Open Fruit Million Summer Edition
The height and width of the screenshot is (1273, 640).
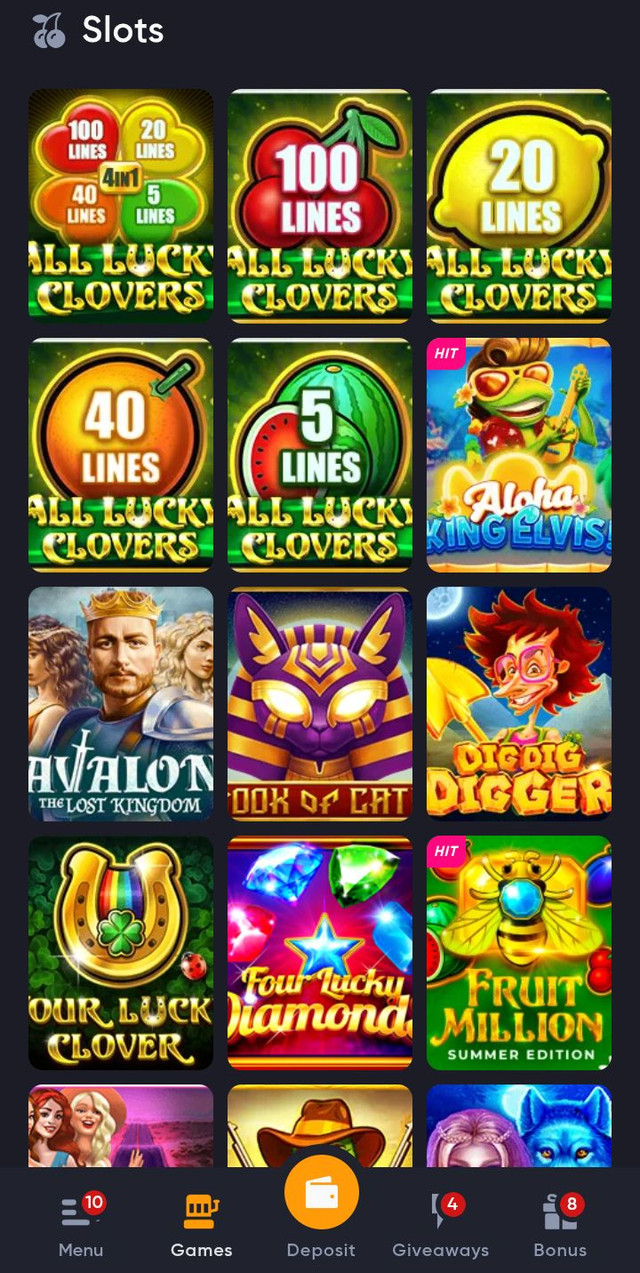518,952
